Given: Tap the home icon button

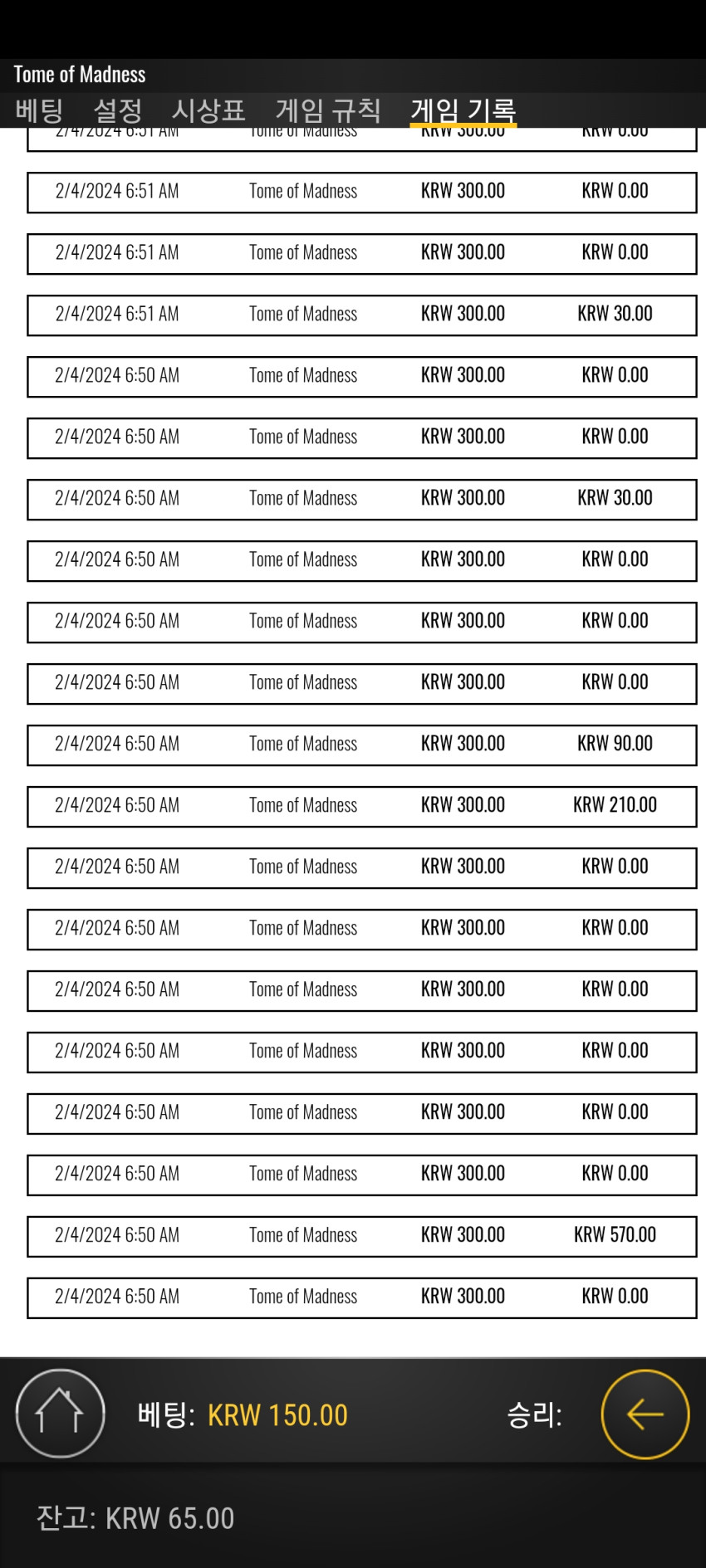Looking at the screenshot, I should point(60,1413).
